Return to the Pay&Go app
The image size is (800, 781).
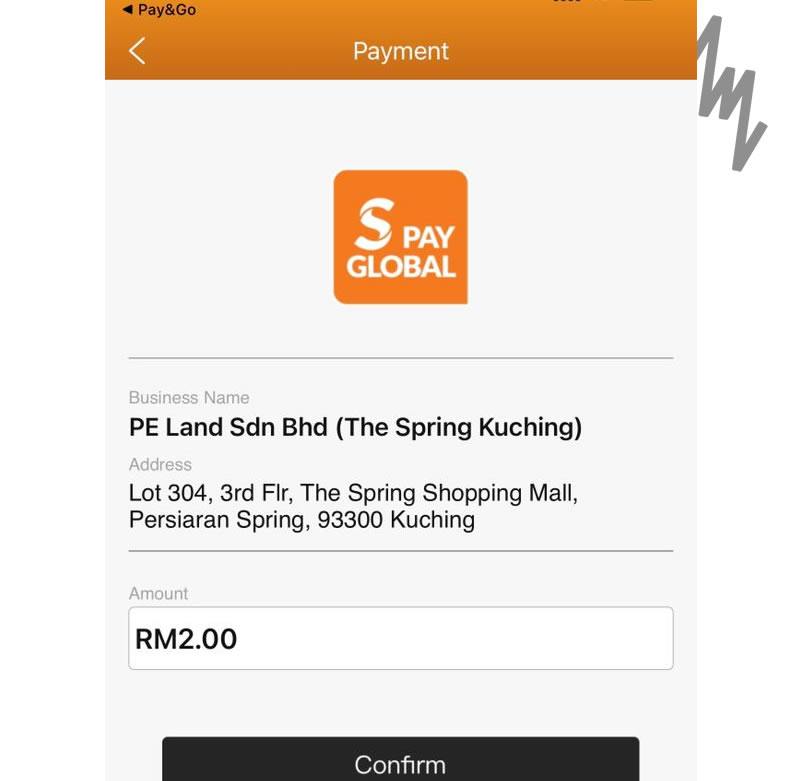pos(158,10)
